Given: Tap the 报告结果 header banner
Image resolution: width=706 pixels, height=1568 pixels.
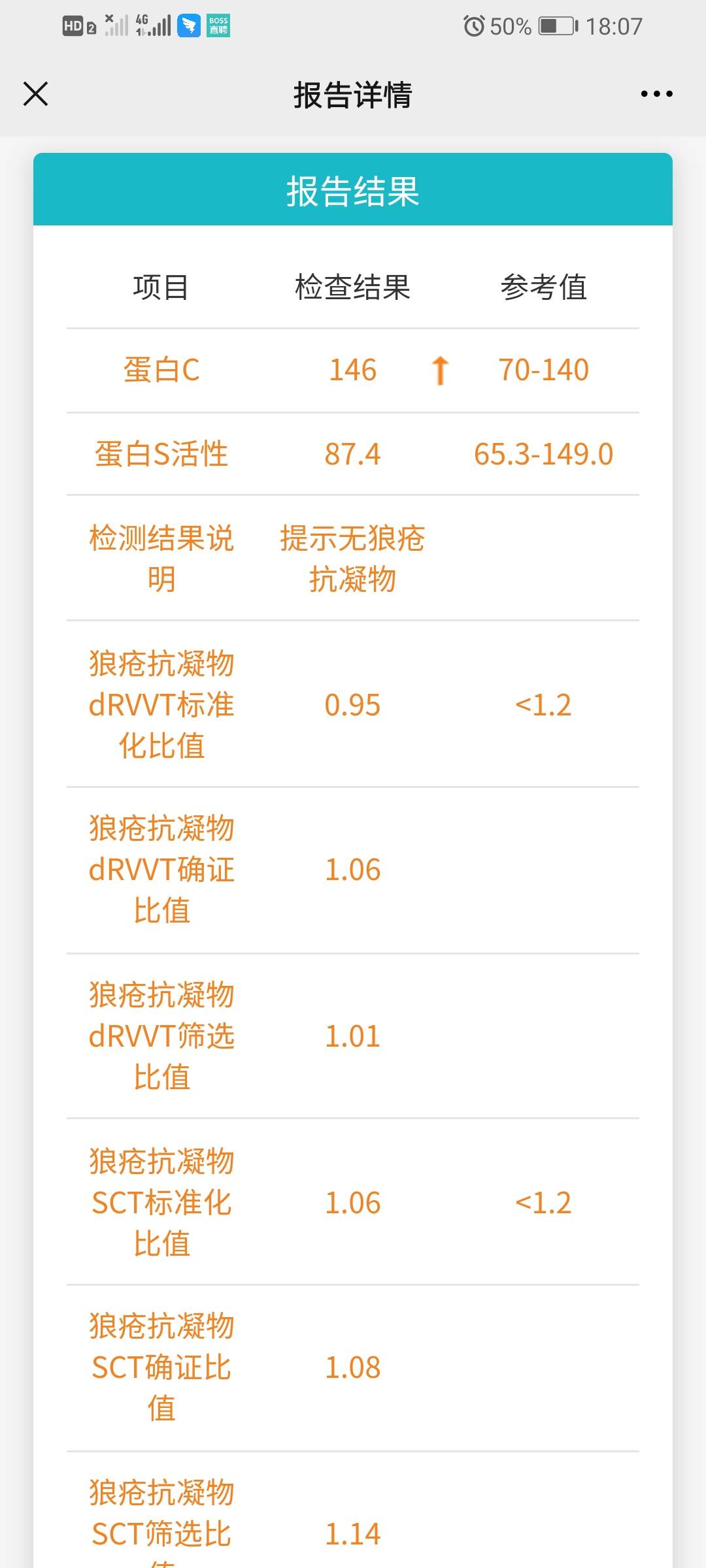Looking at the screenshot, I should (x=353, y=193).
